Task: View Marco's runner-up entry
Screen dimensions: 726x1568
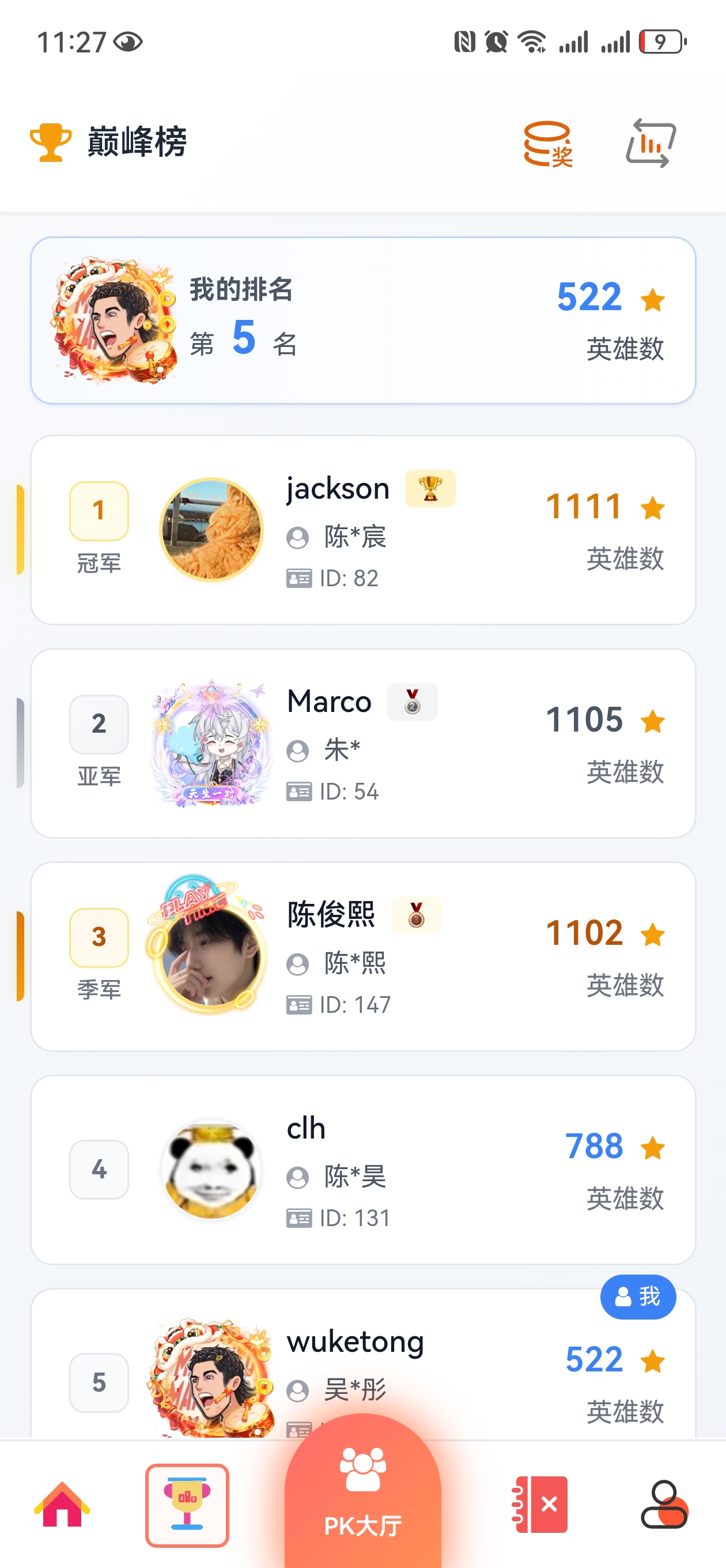Action: click(x=362, y=742)
